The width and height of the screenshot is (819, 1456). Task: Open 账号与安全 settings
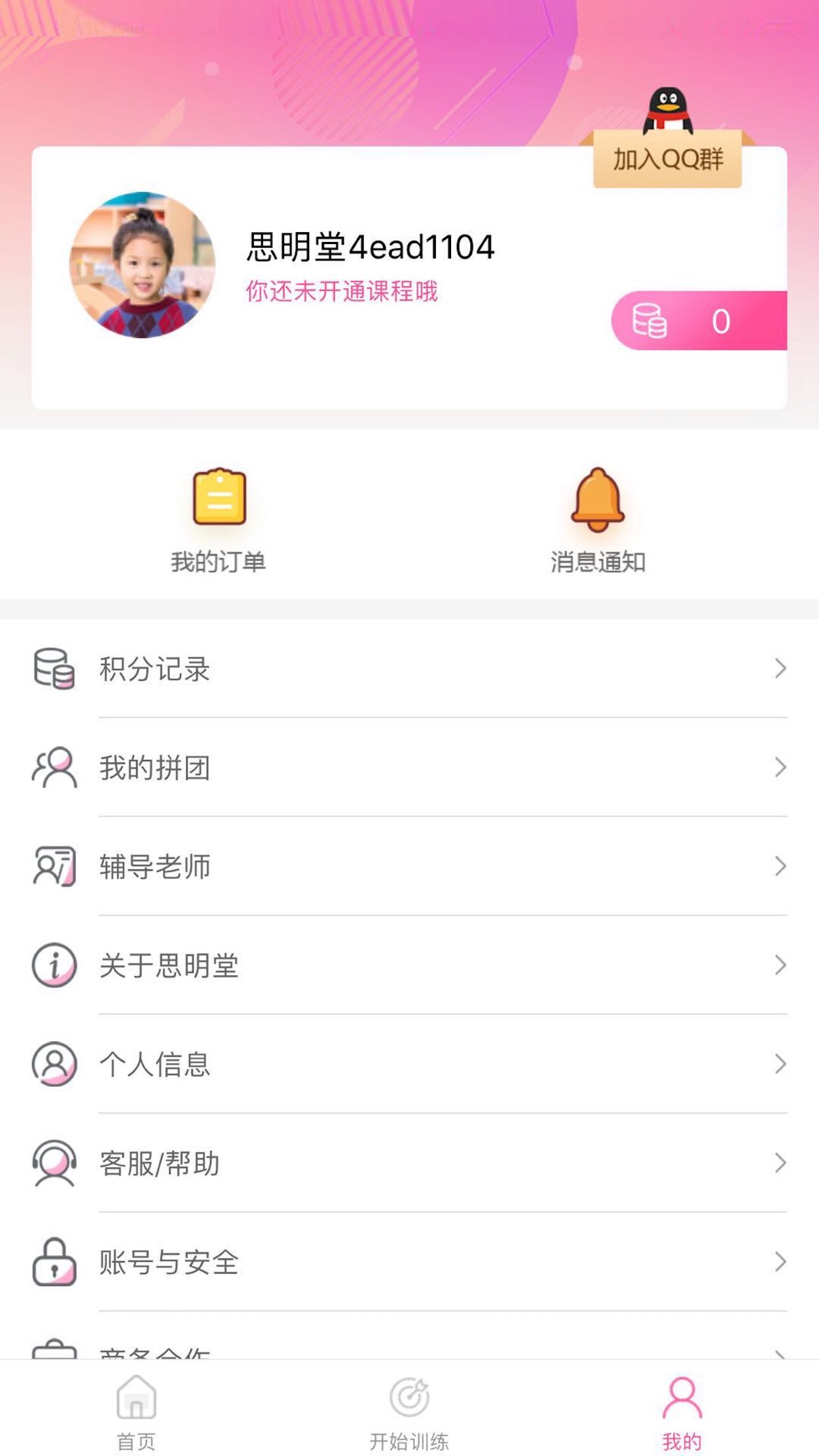(x=409, y=1262)
